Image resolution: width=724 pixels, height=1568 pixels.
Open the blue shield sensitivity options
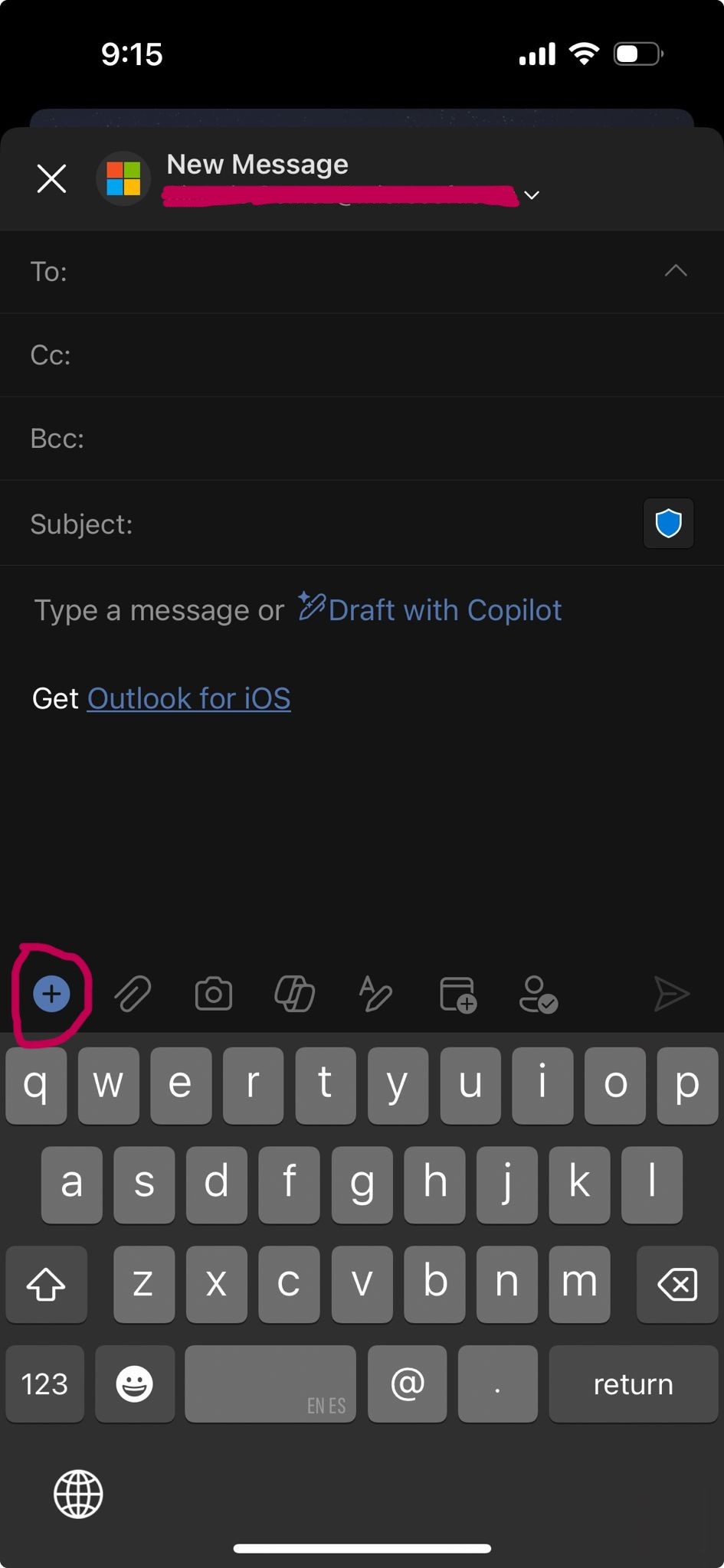(668, 524)
